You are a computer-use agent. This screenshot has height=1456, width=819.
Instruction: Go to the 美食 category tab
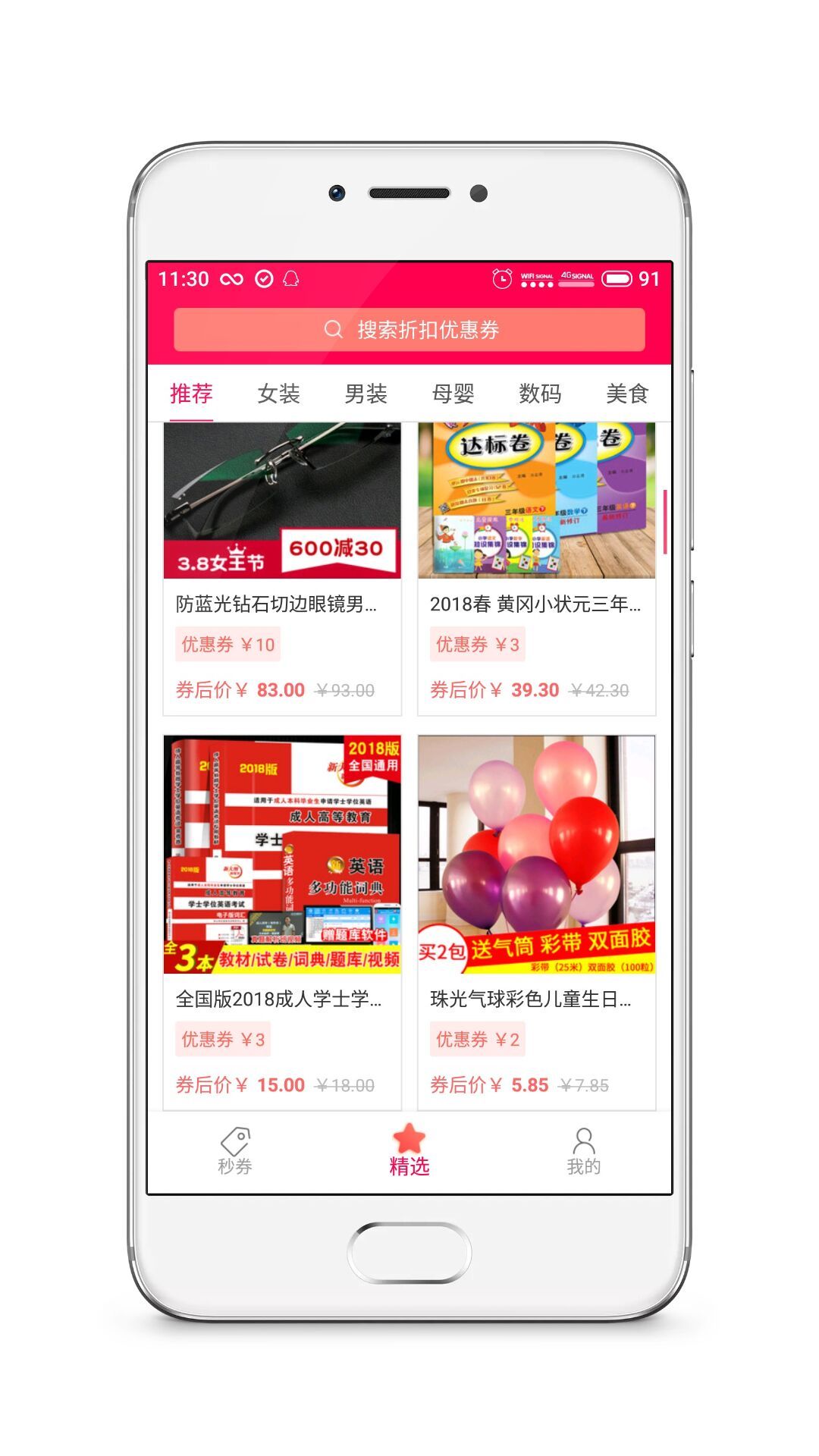[x=626, y=394]
